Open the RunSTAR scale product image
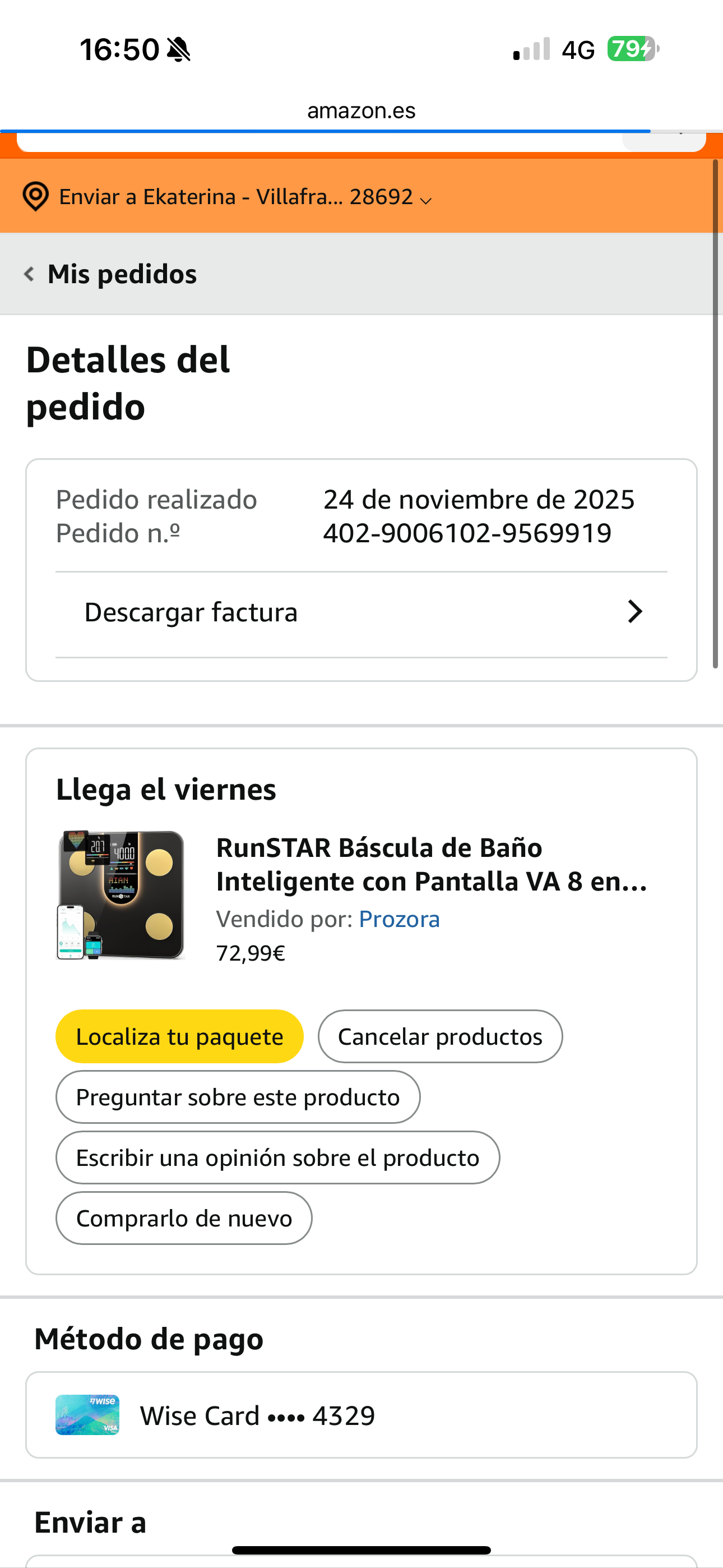This screenshot has width=723, height=1568. 121,896
